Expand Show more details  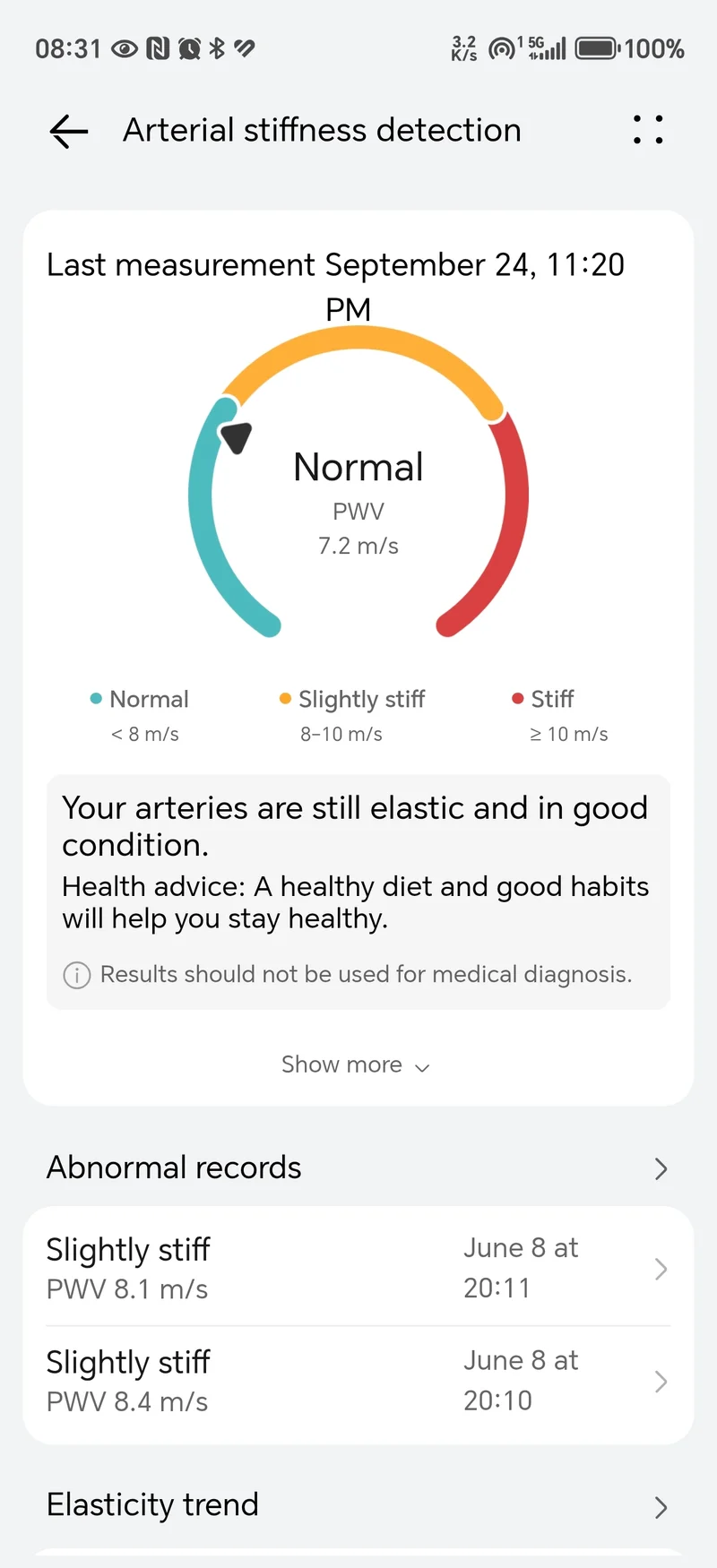356,1064
